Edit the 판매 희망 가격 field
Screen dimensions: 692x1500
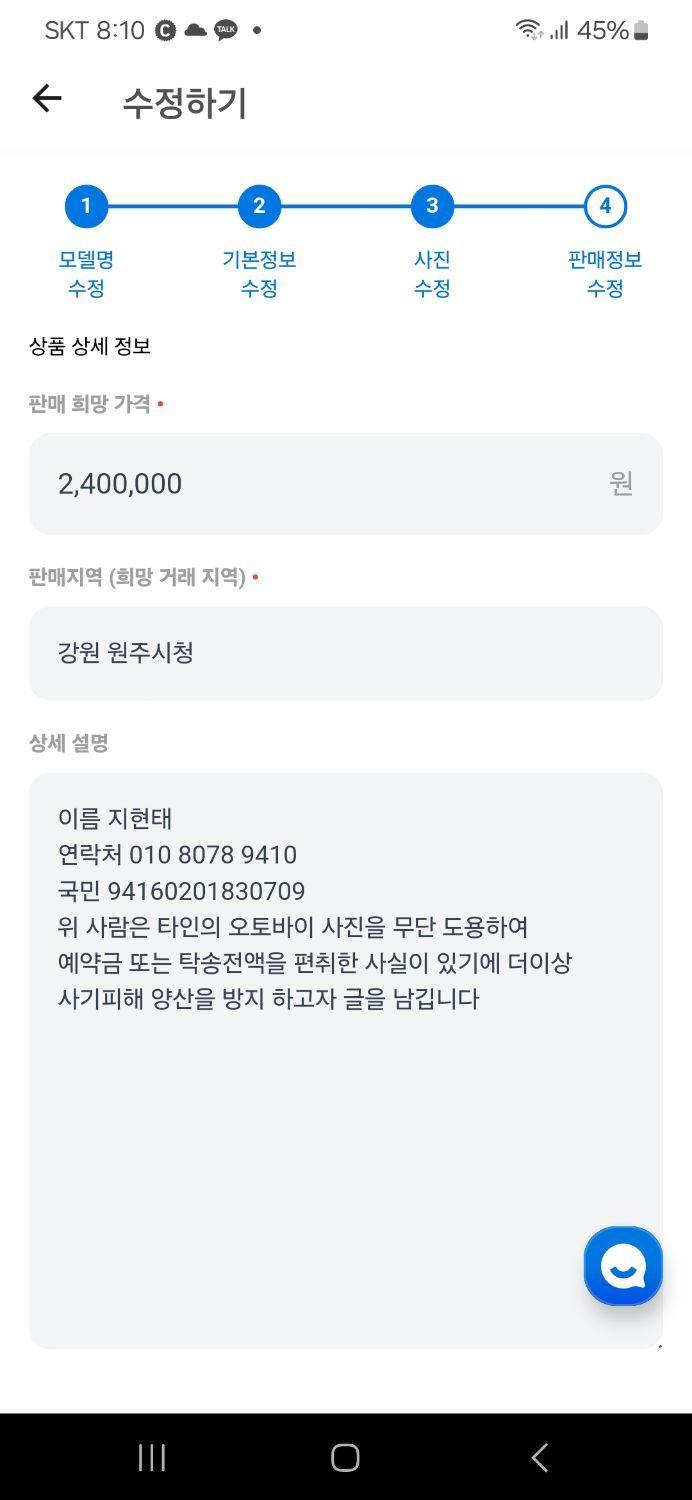click(330, 484)
